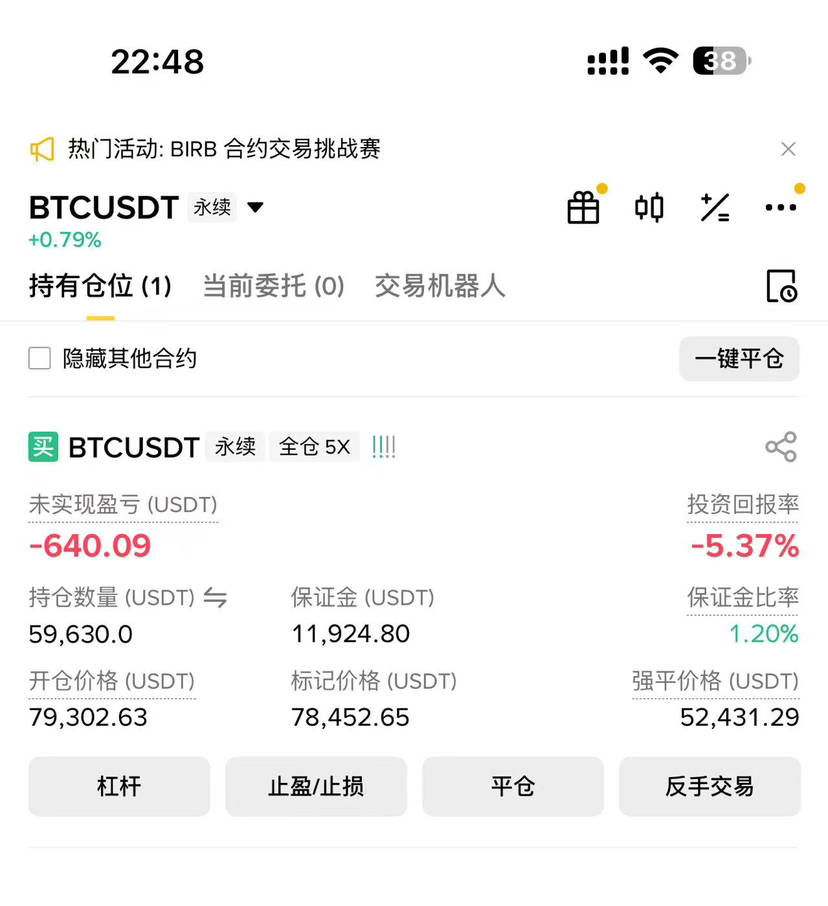Open the BTCUSDT contract pair dropdown
This screenshot has height=906, width=828.
[255, 208]
